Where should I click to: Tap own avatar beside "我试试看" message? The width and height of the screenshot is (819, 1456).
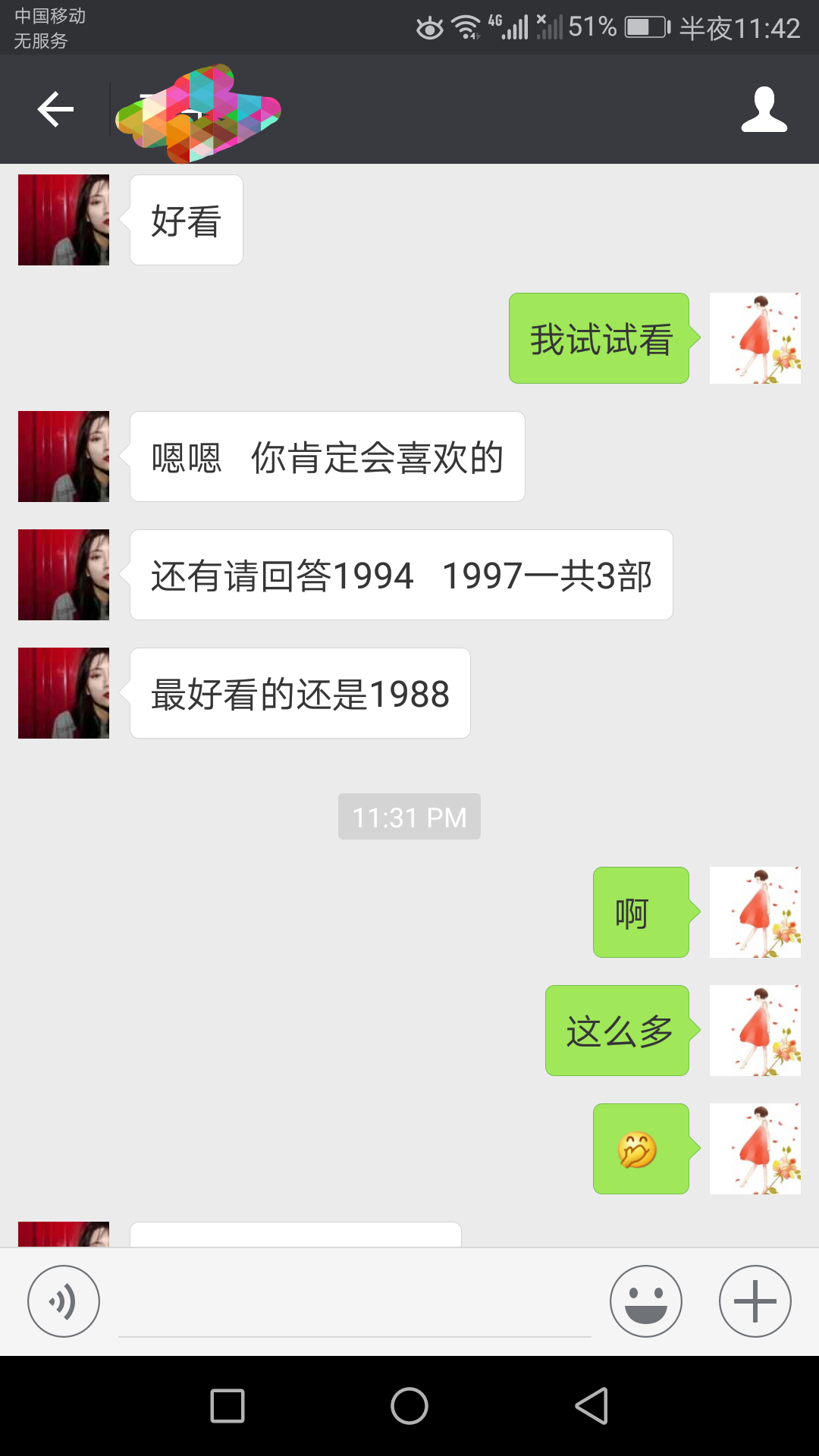tap(755, 338)
